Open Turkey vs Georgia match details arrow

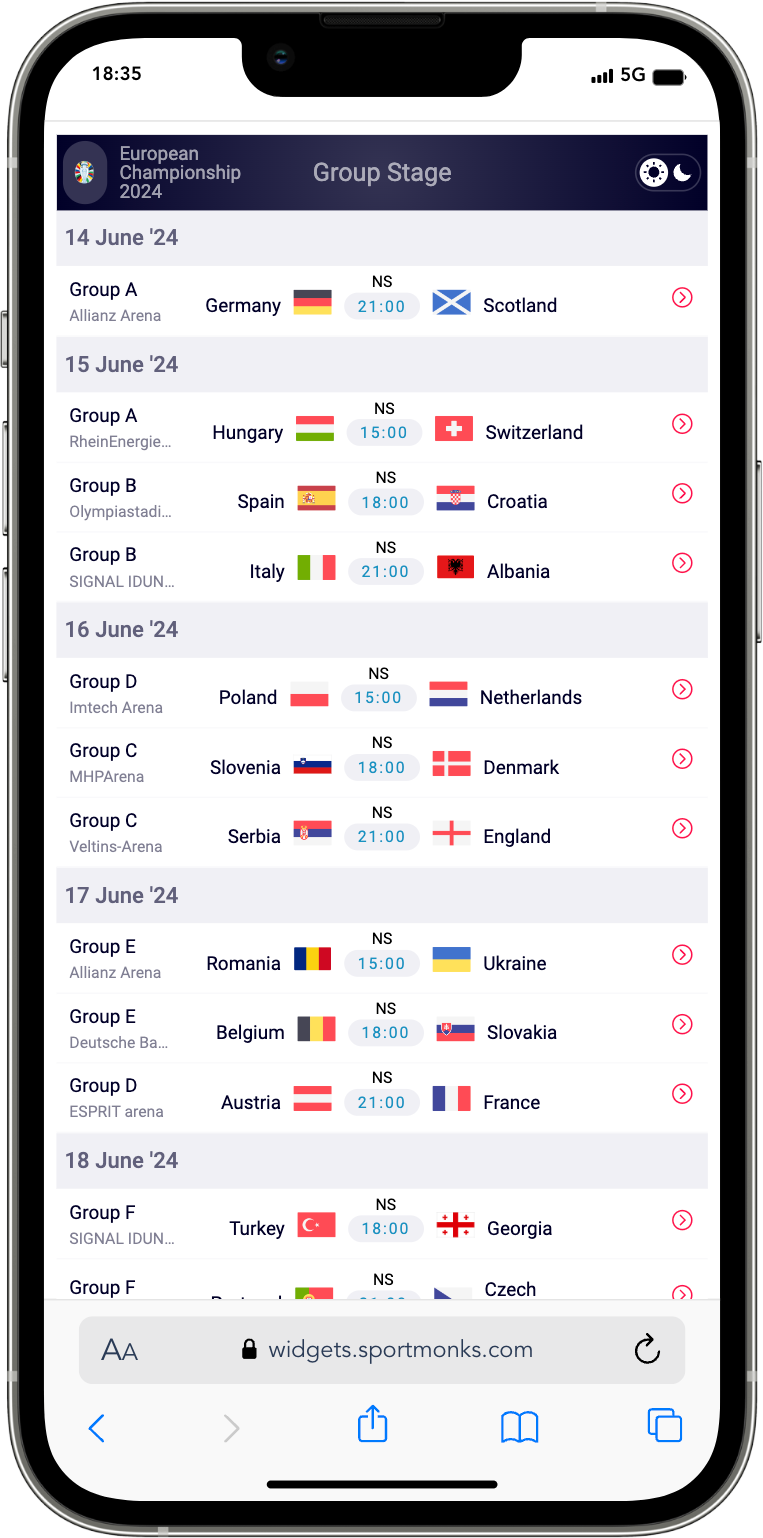point(682,1220)
